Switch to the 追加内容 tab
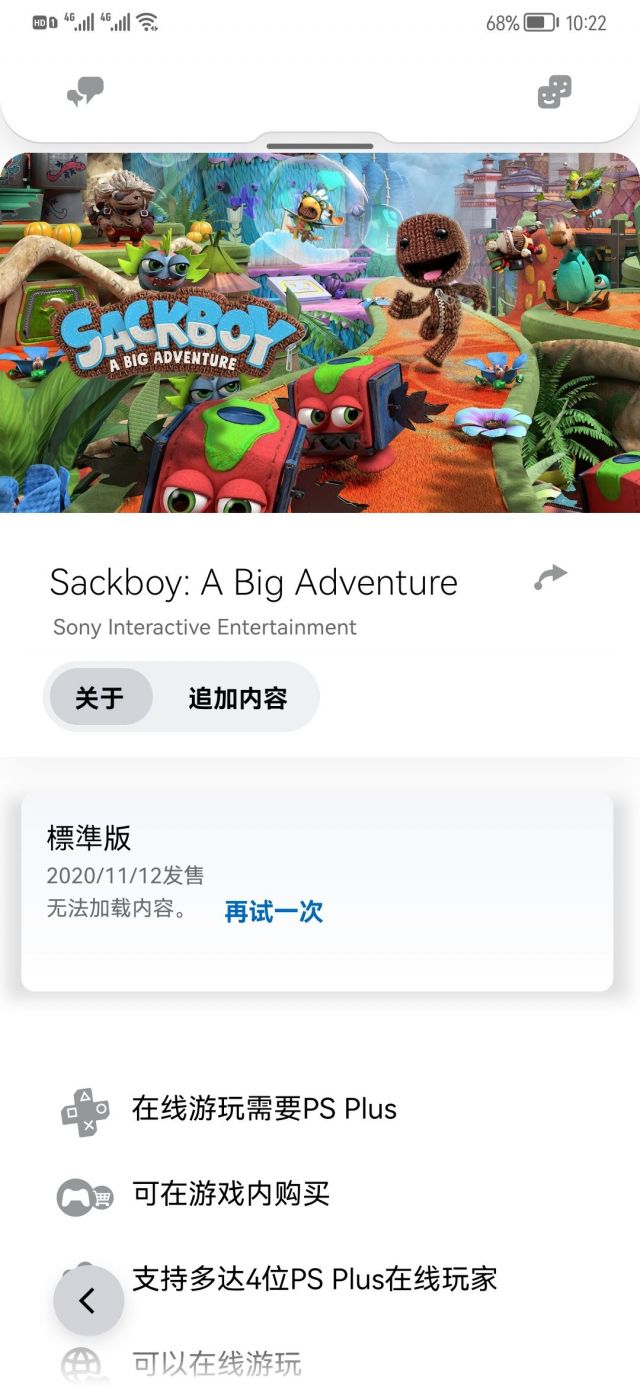This screenshot has height=1386, width=640. click(x=237, y=697)
